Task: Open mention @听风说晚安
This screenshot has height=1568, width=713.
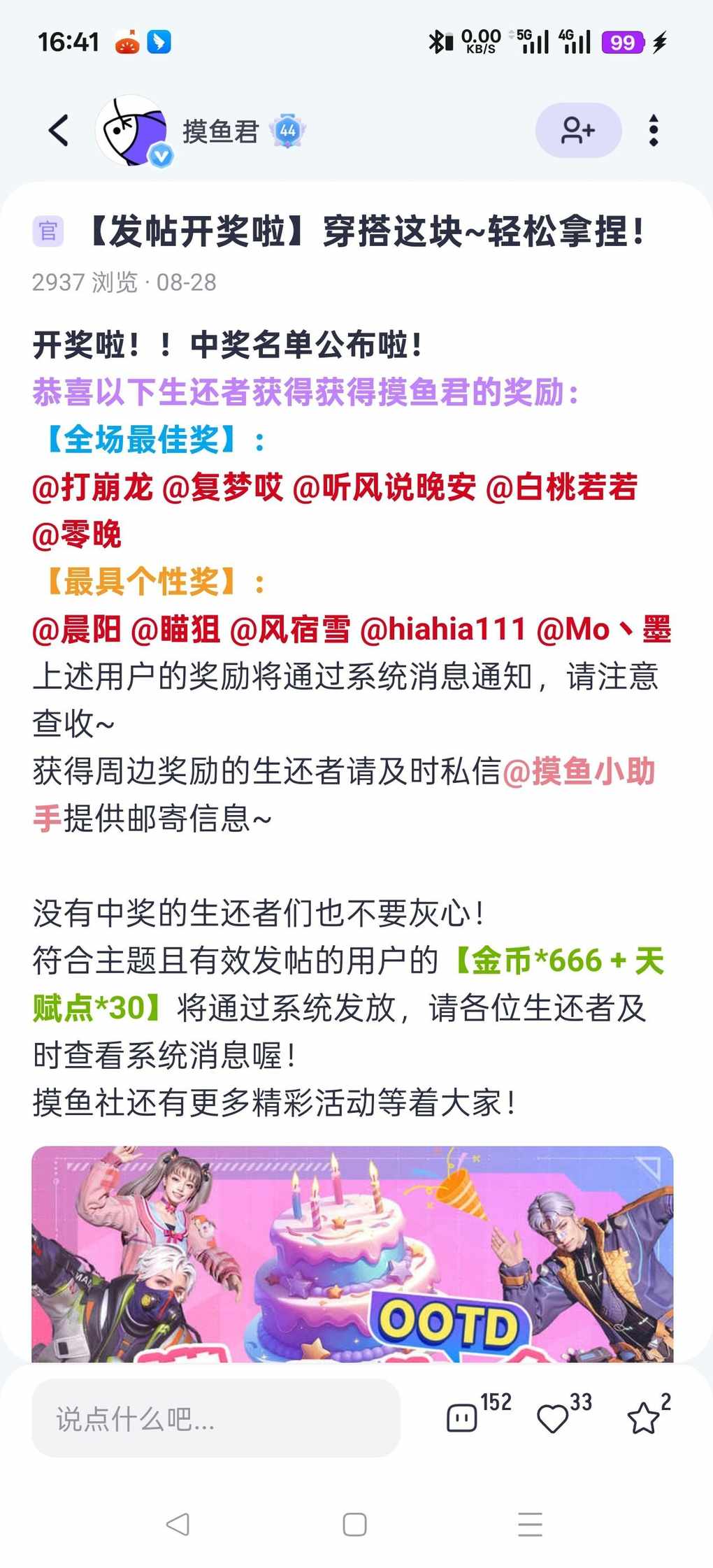Action: tap(384, 487)
